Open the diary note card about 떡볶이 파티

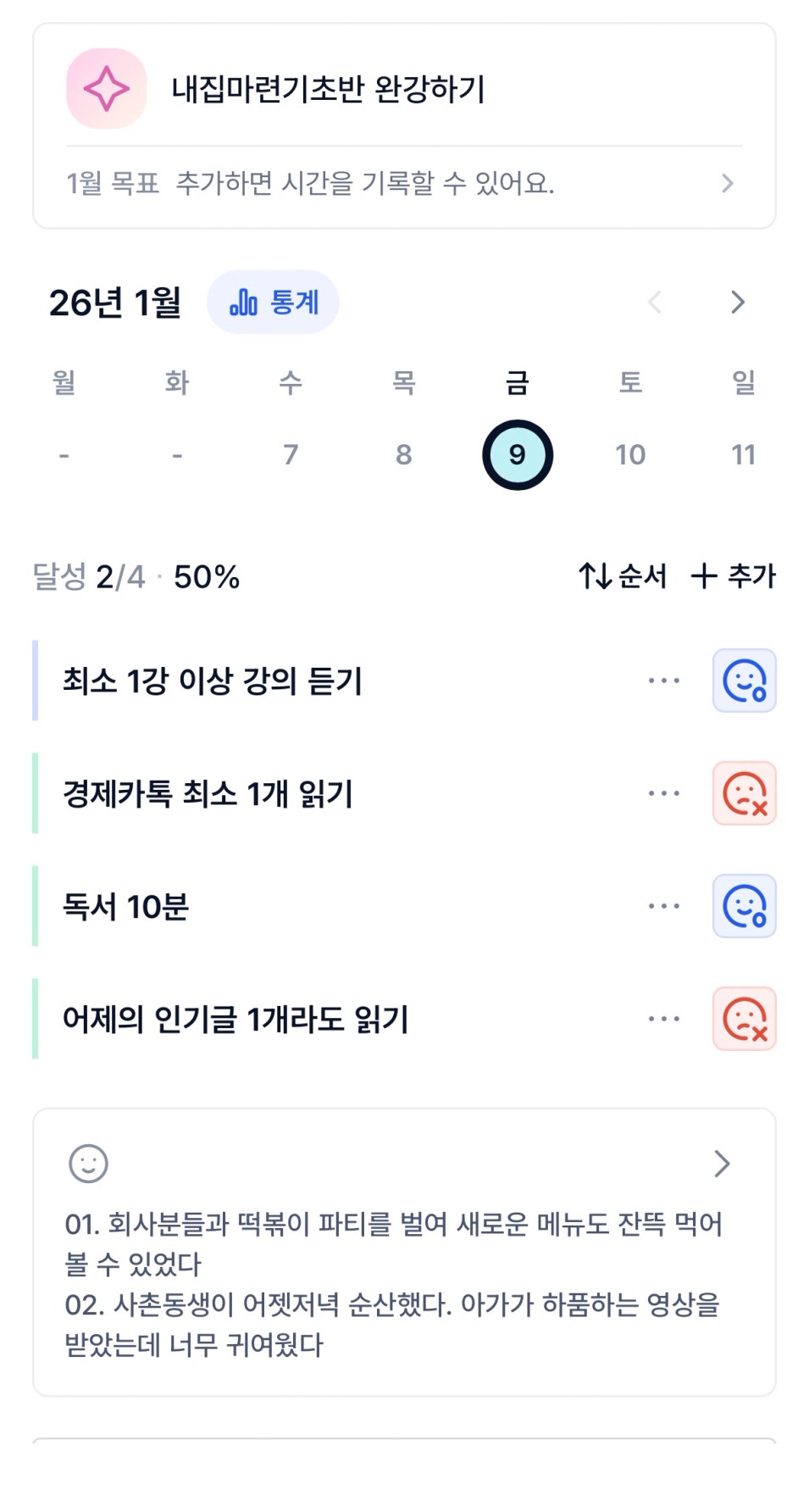403,1253
